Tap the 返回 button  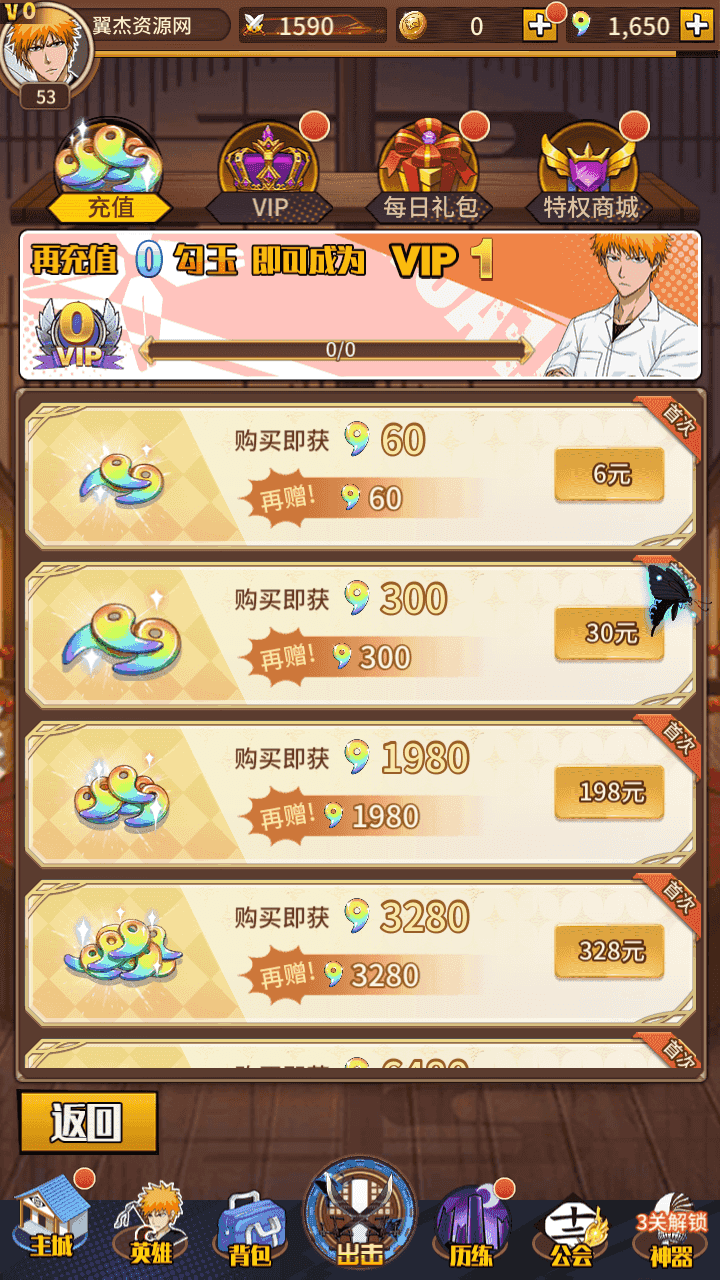coord(88,1122)
